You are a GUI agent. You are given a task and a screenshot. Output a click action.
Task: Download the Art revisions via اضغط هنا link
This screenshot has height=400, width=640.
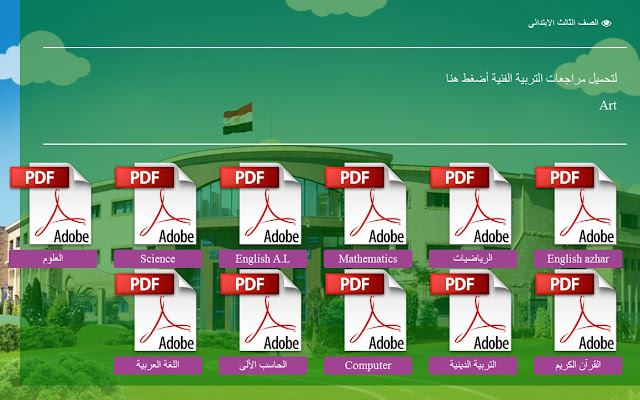point(460,78)
